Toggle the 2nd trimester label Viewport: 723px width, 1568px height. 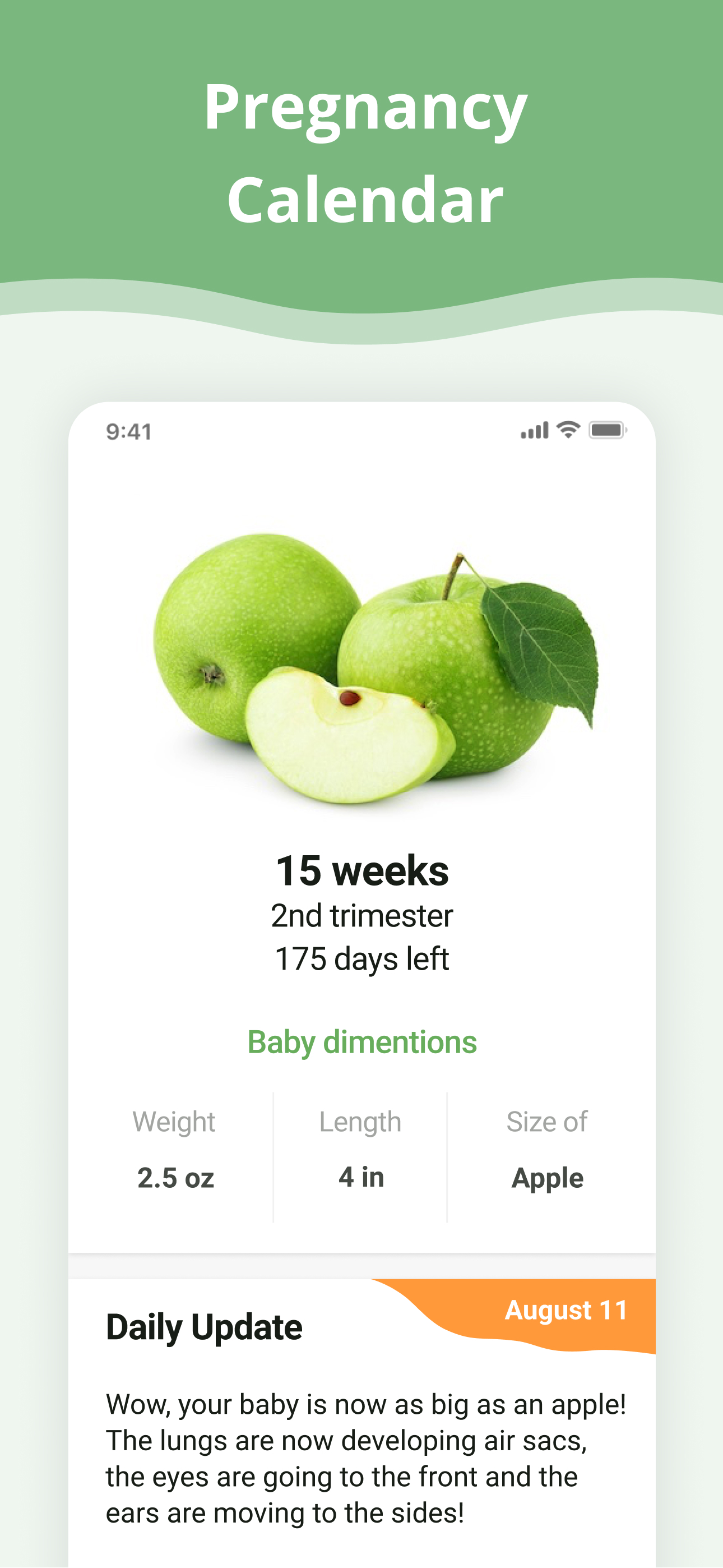click(361, 915)
